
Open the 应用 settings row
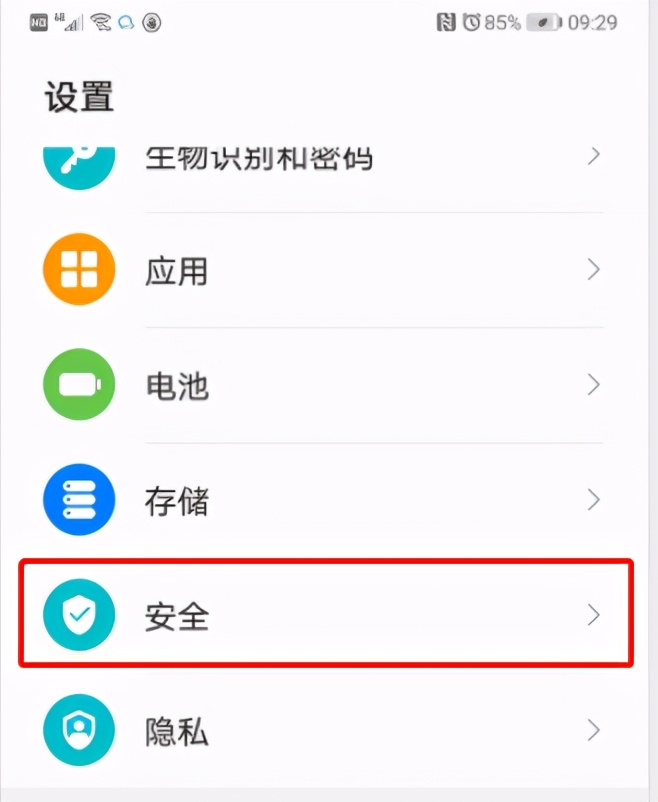(x=176, y=271)
